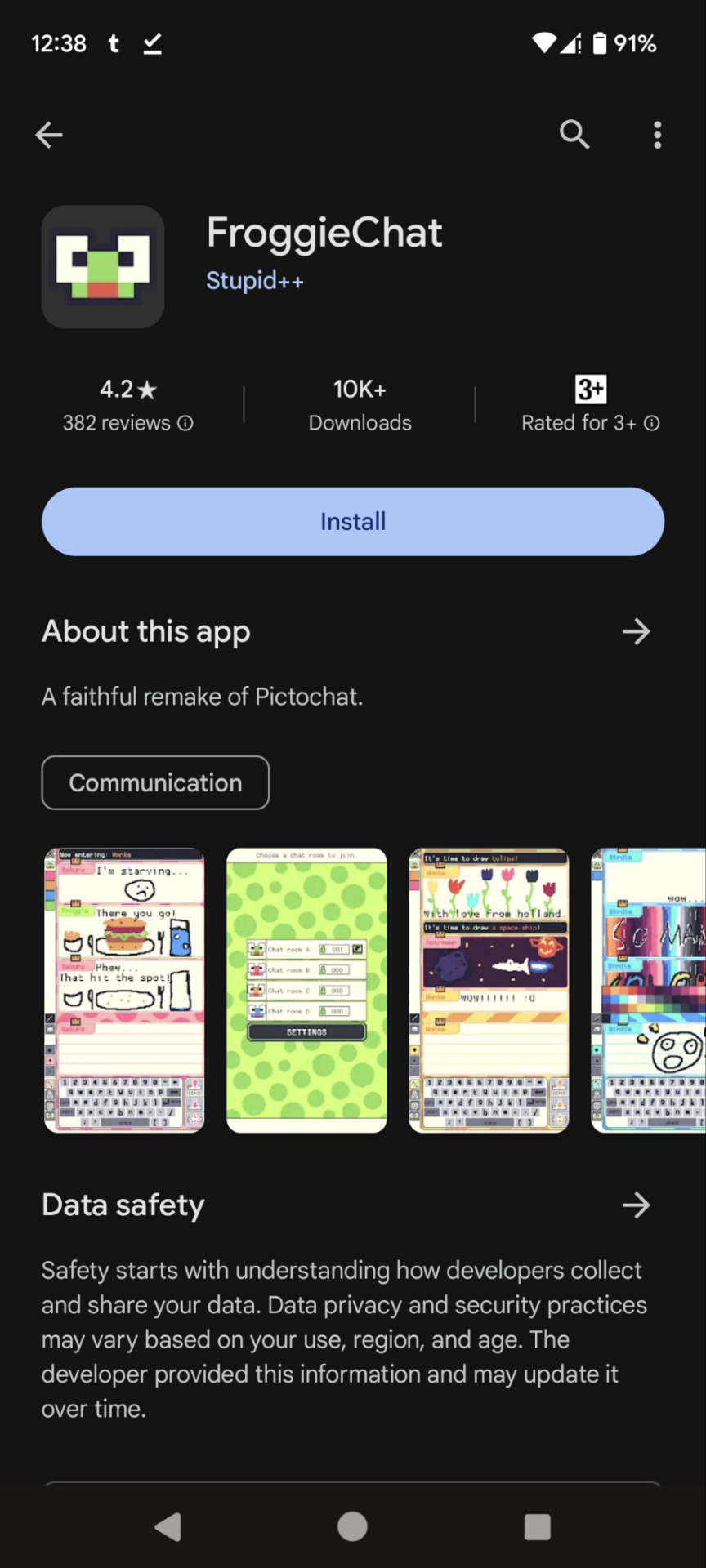Open the burger chat screenshot
The height and width of the screenshot is (1568, 706).
(x=124, y=990)
